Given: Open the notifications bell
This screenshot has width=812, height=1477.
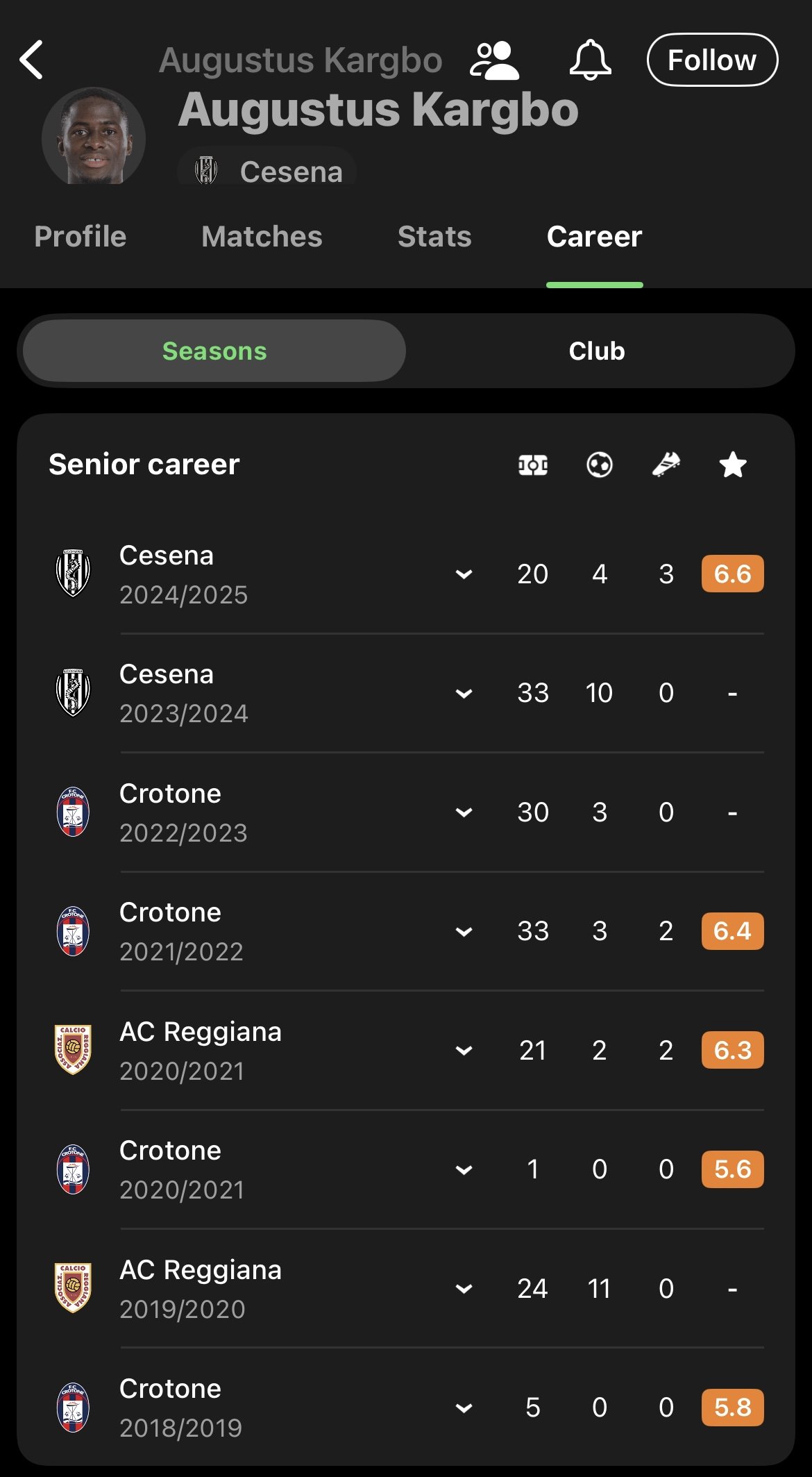Looking at the screenshot, I should (590, 60).
